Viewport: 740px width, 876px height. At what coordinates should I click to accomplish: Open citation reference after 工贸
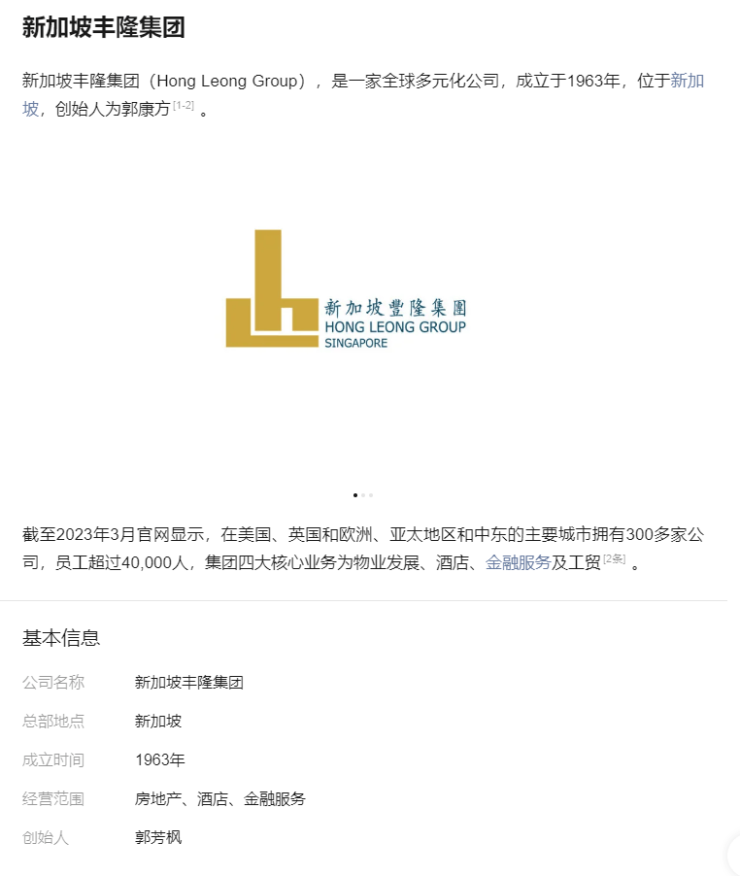614,559
